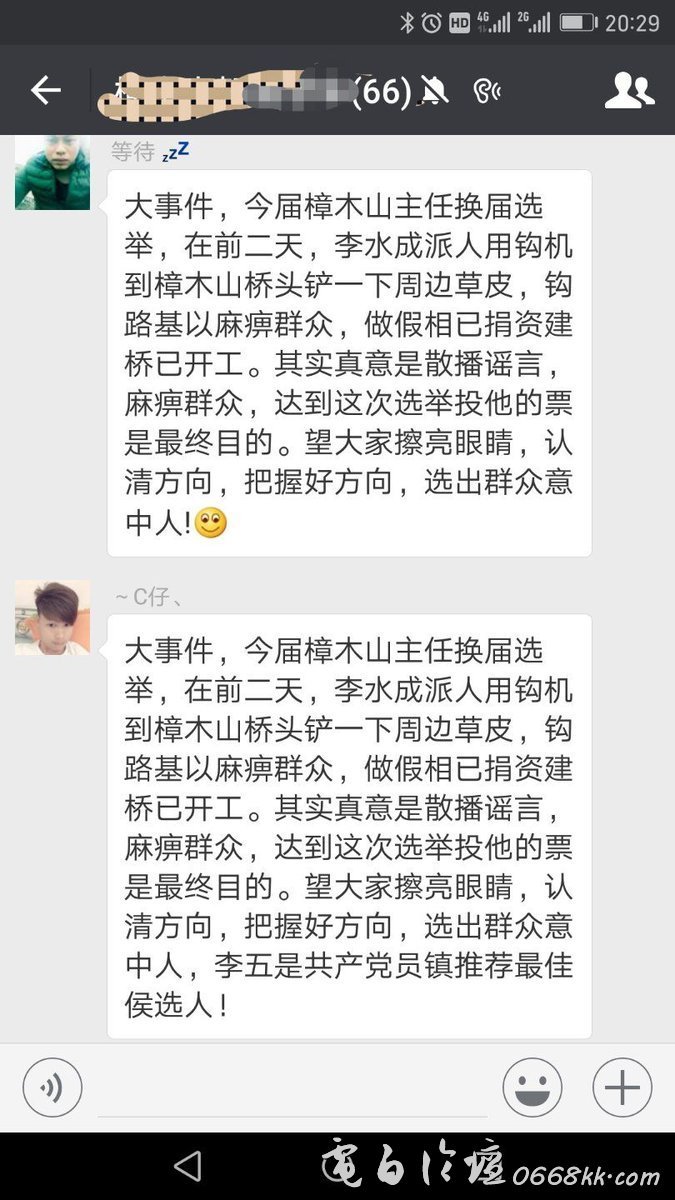Open the plus attachment menu

point(622,1087)
